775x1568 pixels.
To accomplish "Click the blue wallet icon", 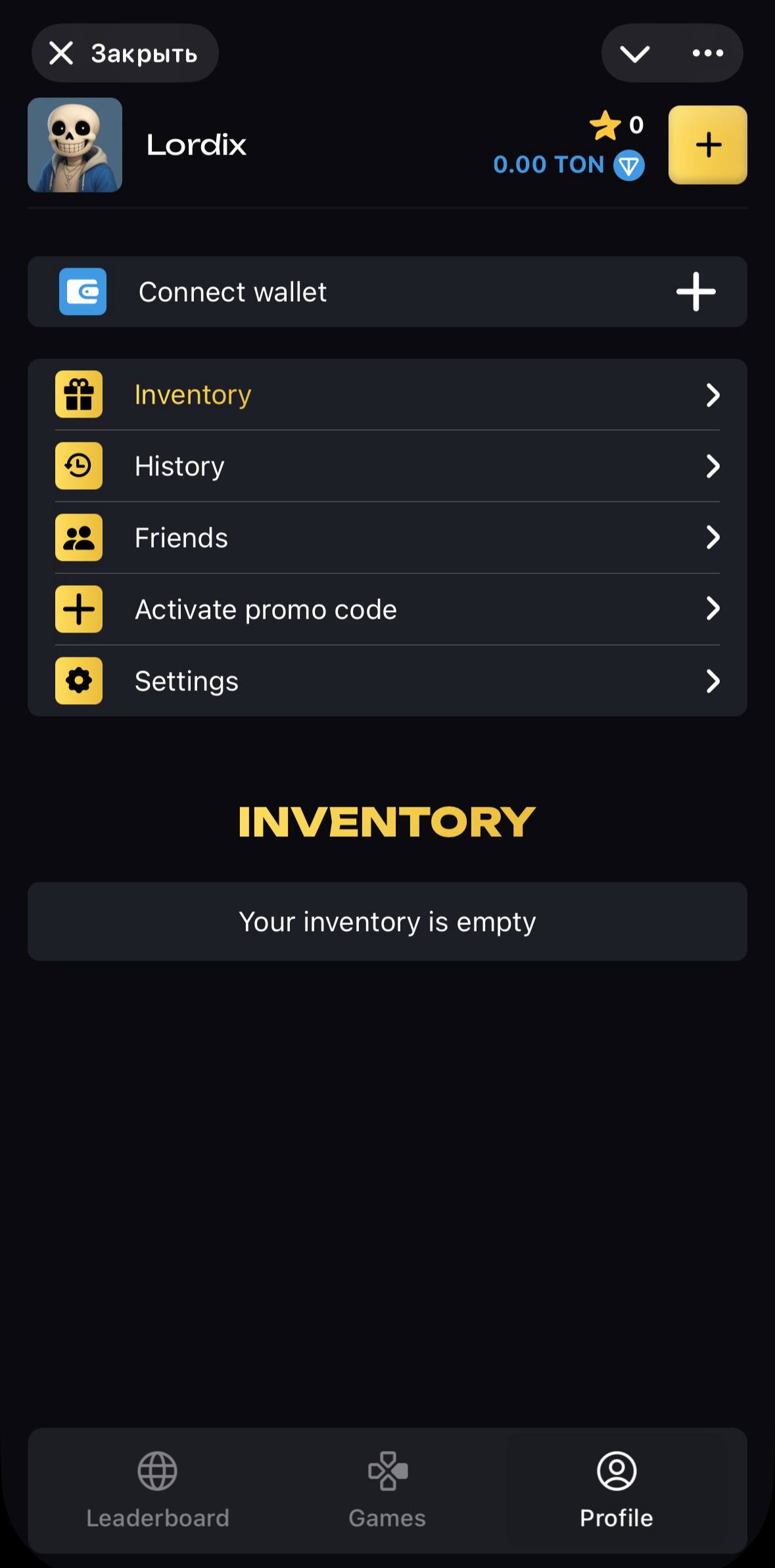I will (83, 291).
